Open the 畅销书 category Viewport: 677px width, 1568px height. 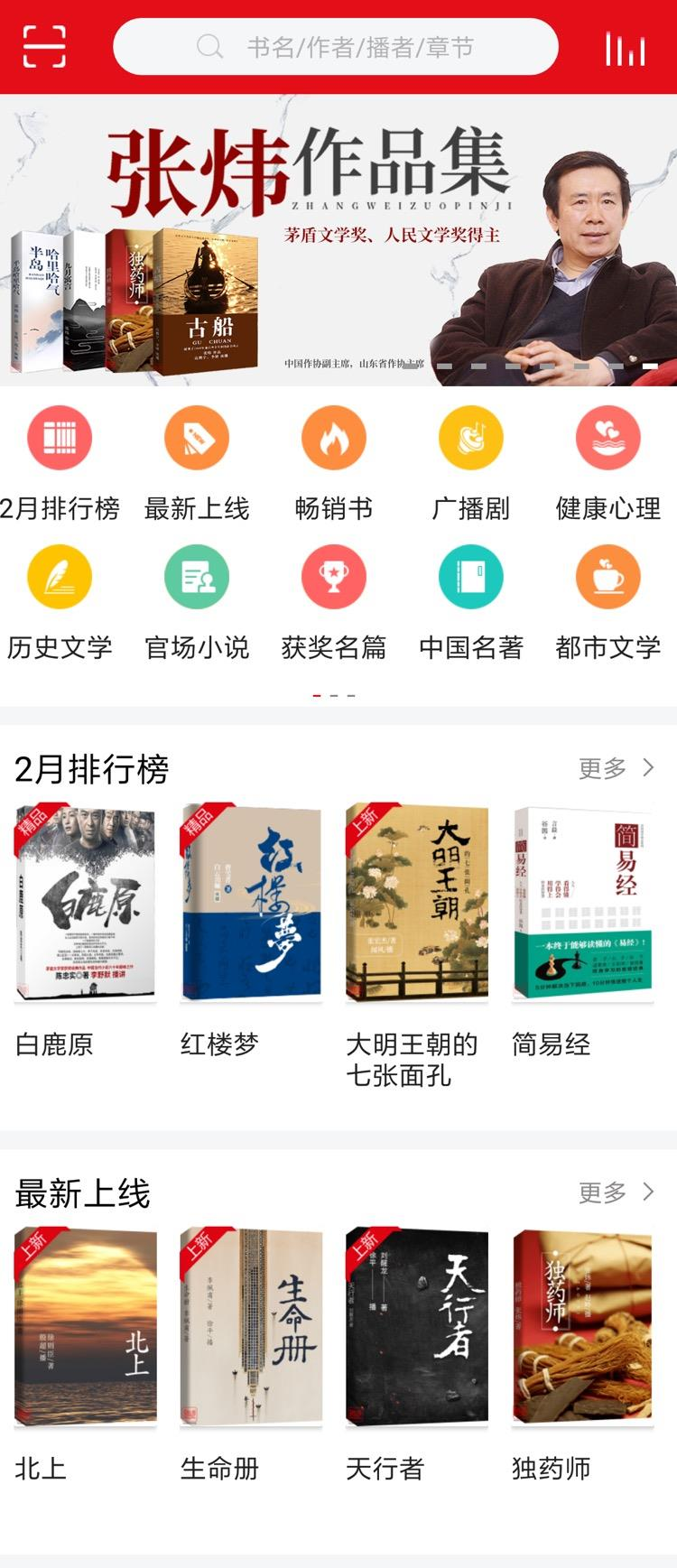pos(334,439)
